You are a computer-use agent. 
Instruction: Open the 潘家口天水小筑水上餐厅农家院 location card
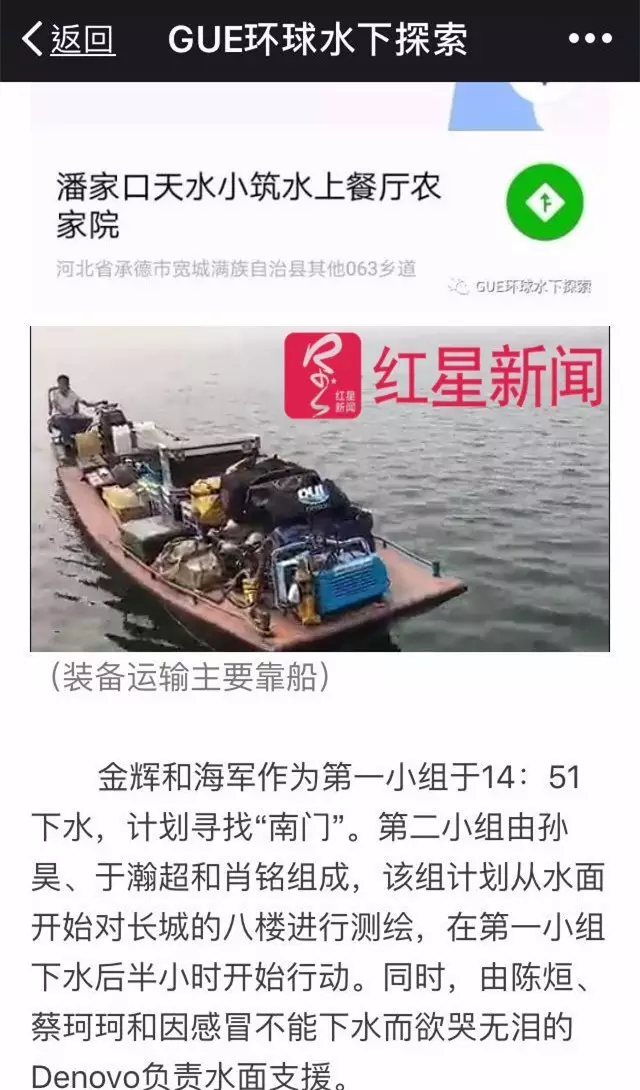(250, 206)
